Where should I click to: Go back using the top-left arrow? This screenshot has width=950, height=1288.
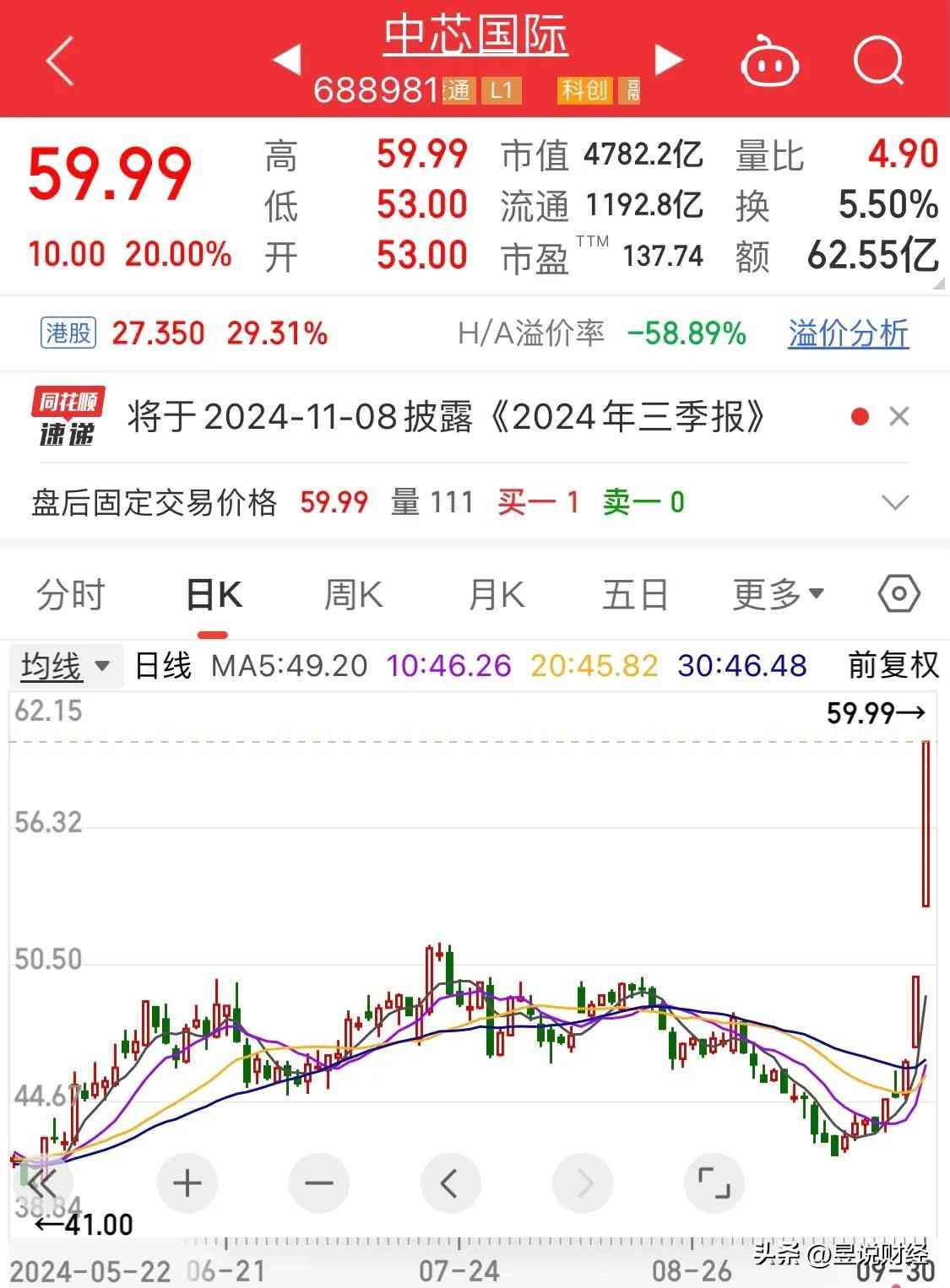pos(59,62)
